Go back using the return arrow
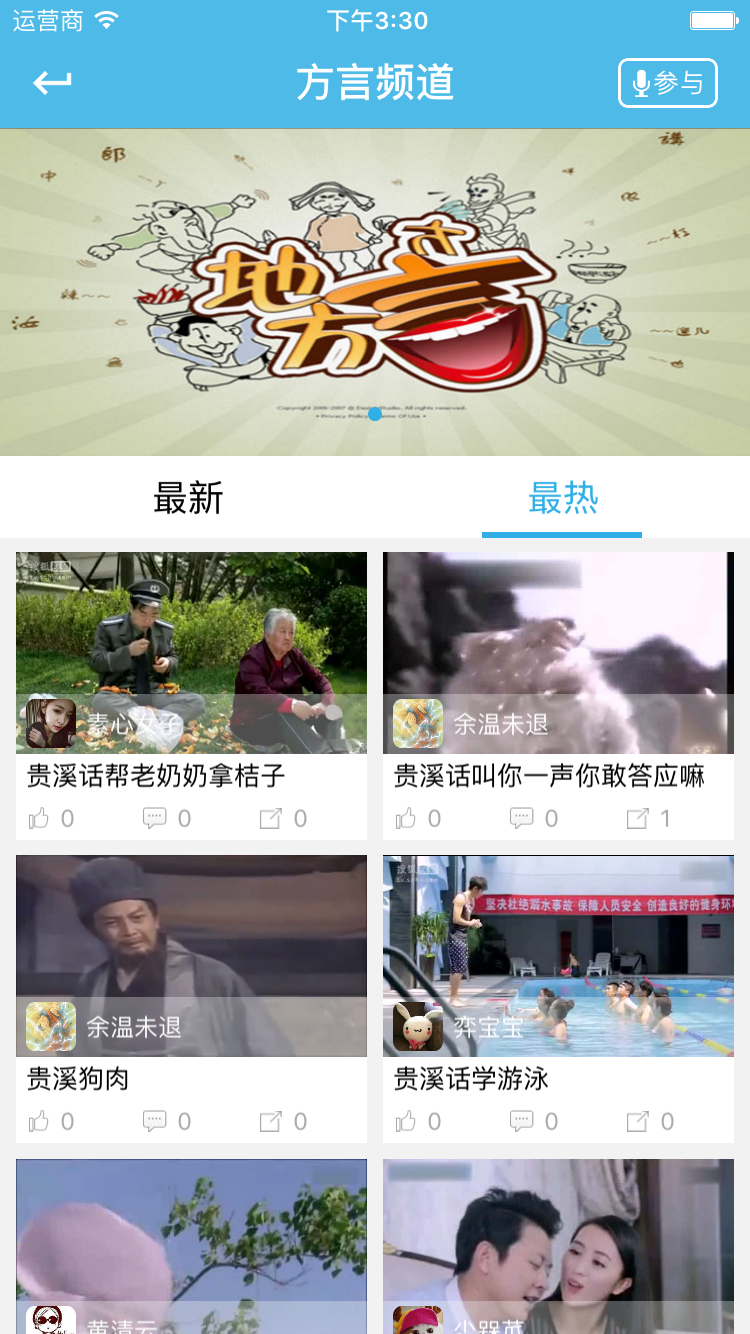This screenshot has width=750, height=1334. click(52, 83)
